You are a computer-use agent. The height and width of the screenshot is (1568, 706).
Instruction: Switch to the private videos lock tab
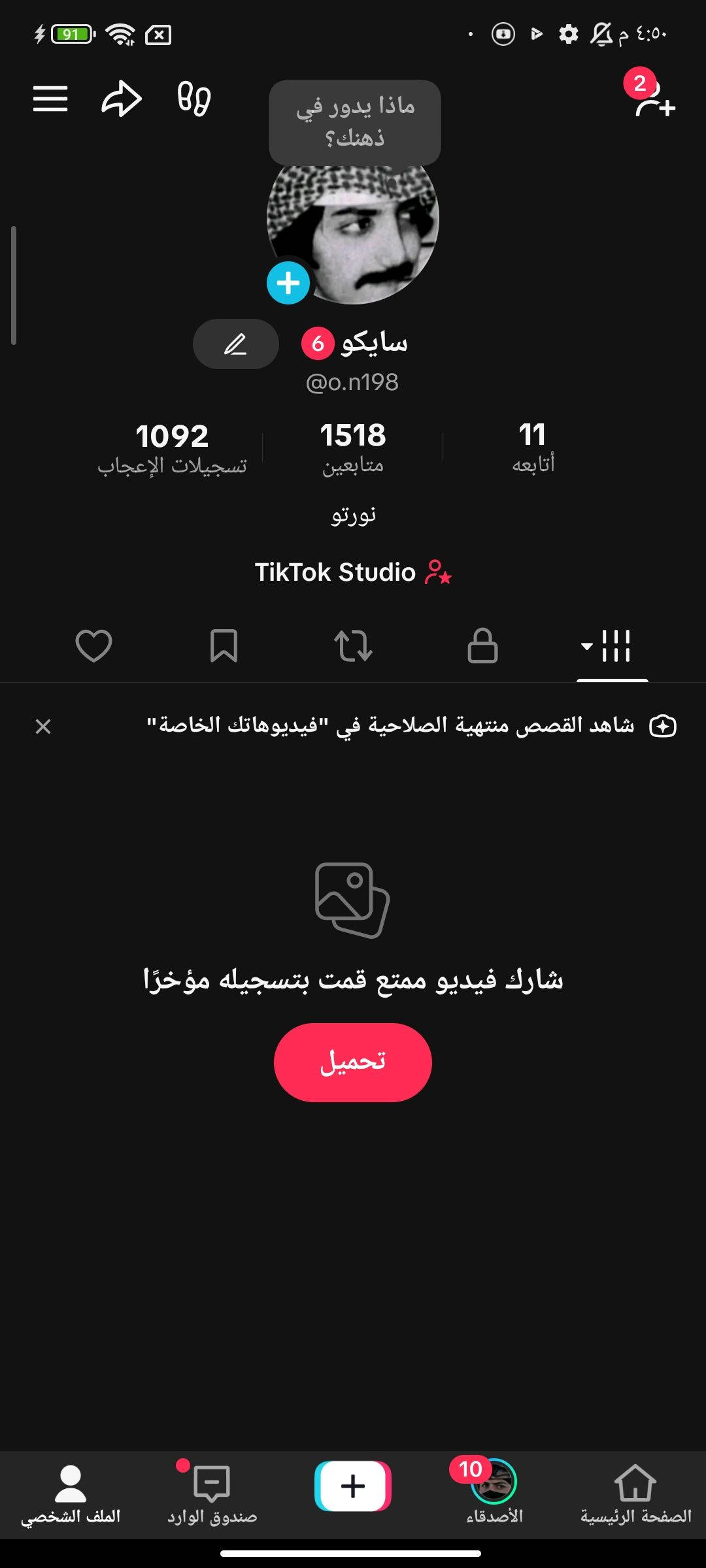[x=482, y=645]
